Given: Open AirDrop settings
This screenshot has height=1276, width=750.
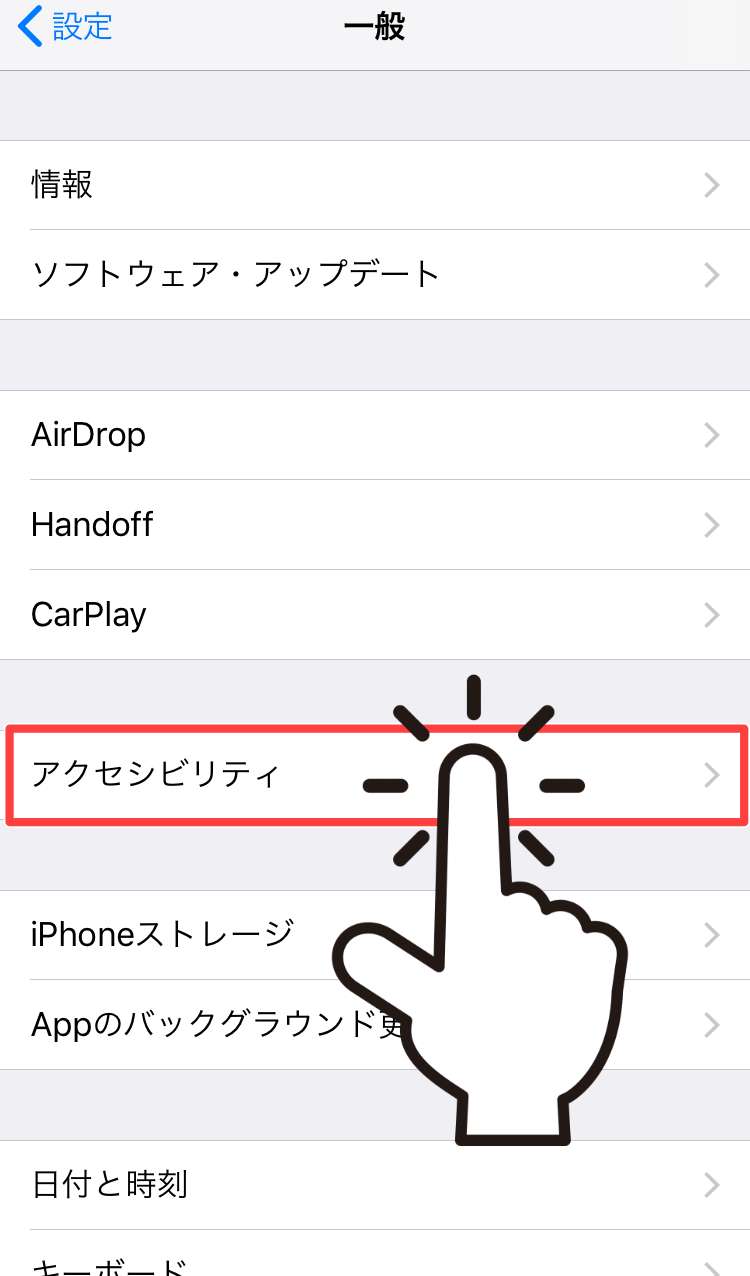Looking at the screenshot, I should coord(374,435).
